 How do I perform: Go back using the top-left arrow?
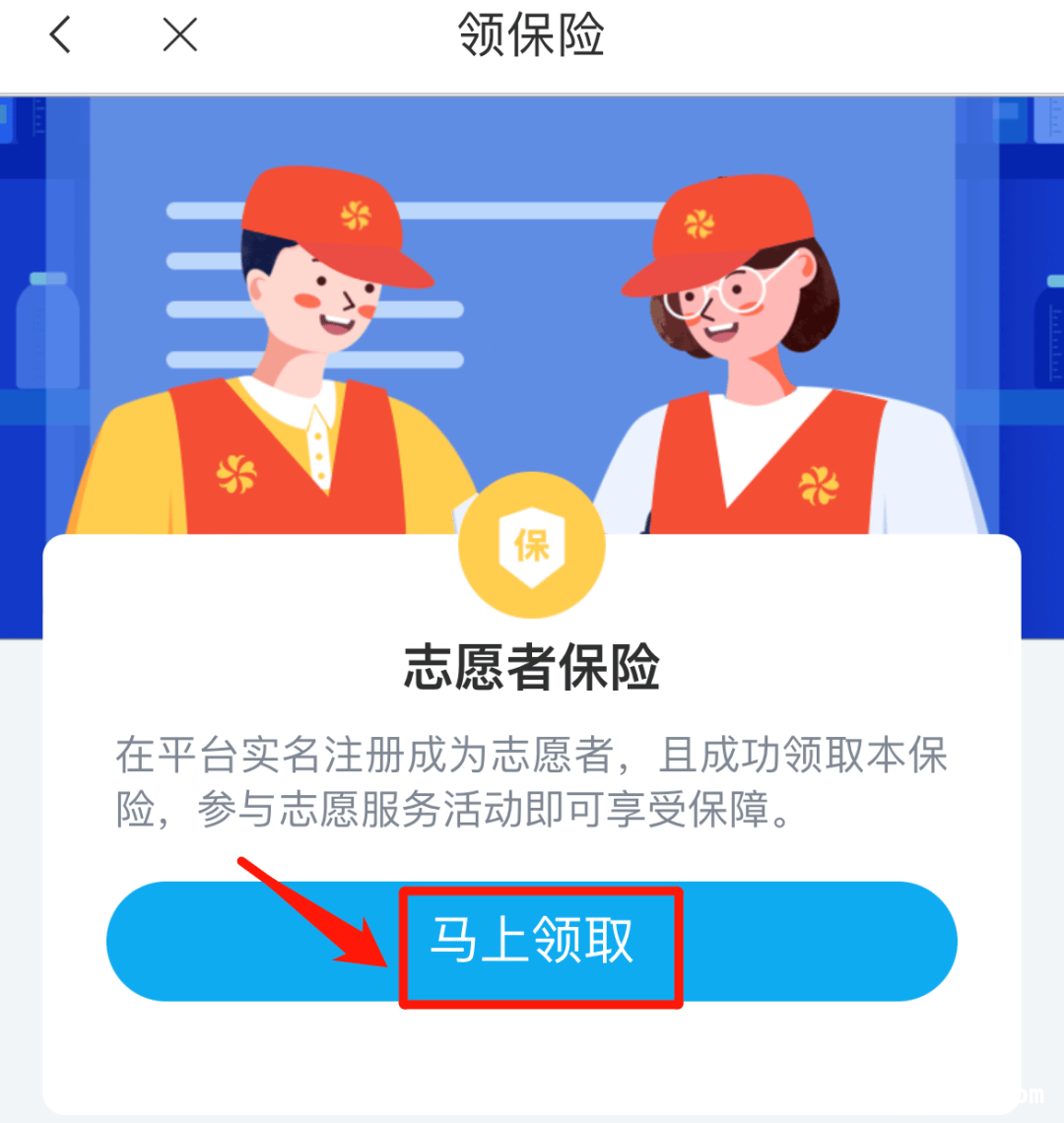click(x=61, y=36)
